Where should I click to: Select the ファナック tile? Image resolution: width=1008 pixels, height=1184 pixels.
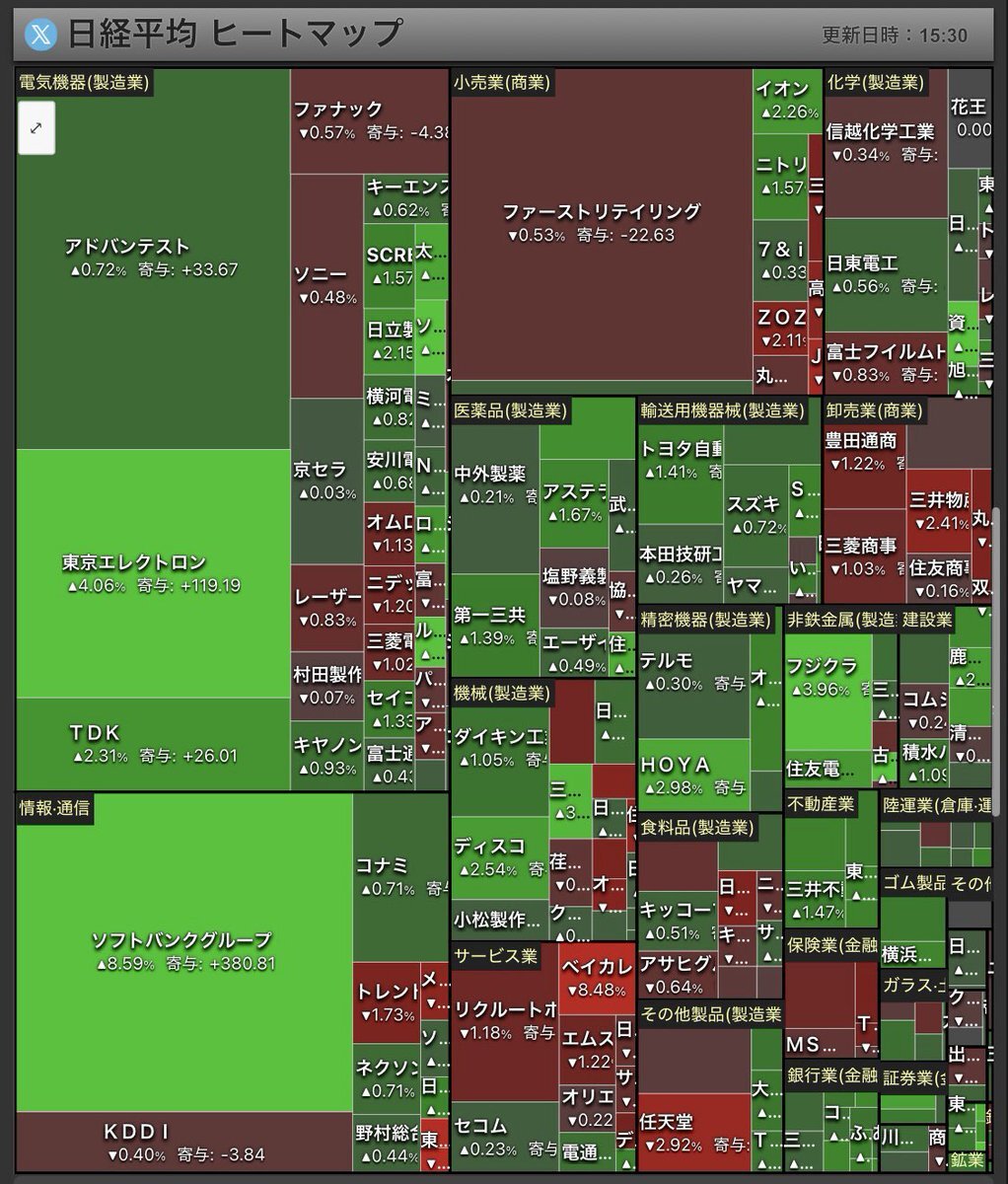(x=370, y=121)
